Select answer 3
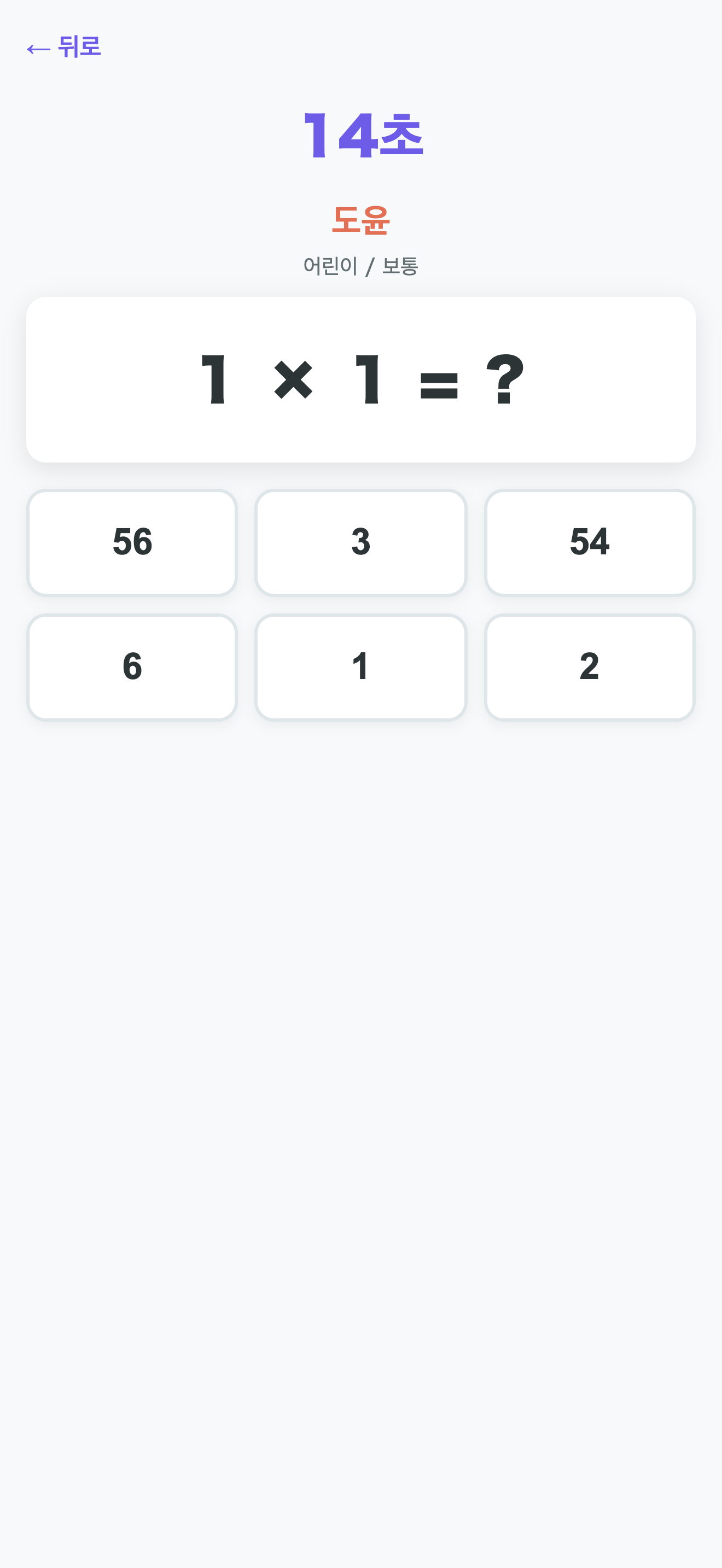722x1568 pixels. click(x=361, y=542)
